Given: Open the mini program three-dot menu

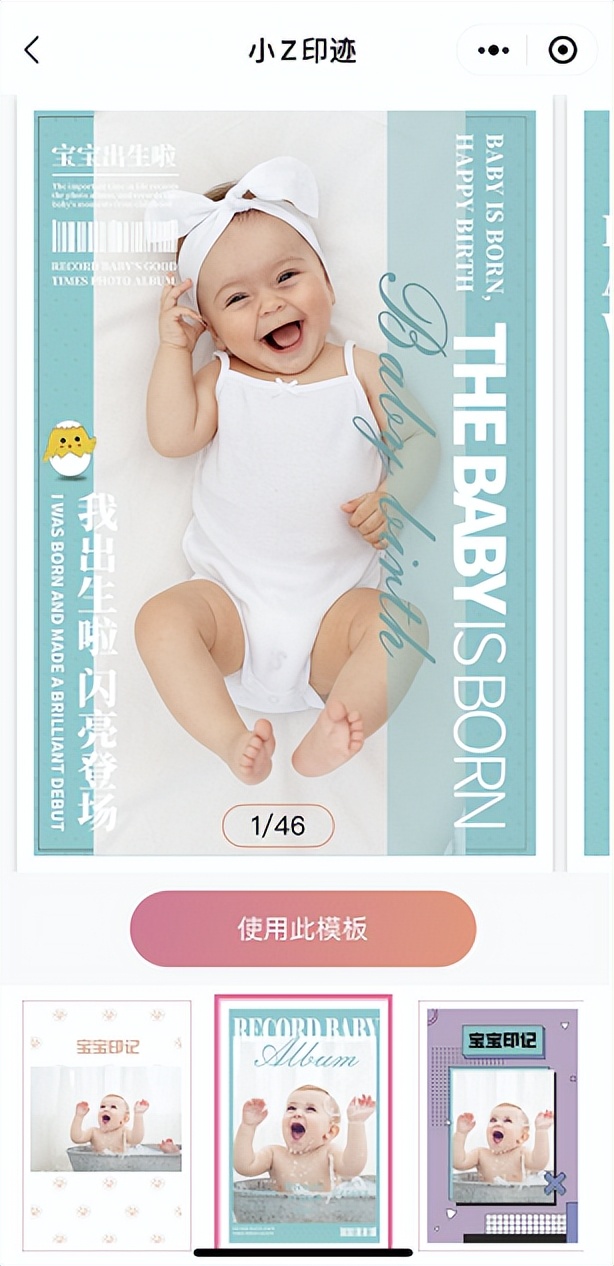Looking at the screenshot, I should coord(494,50).
